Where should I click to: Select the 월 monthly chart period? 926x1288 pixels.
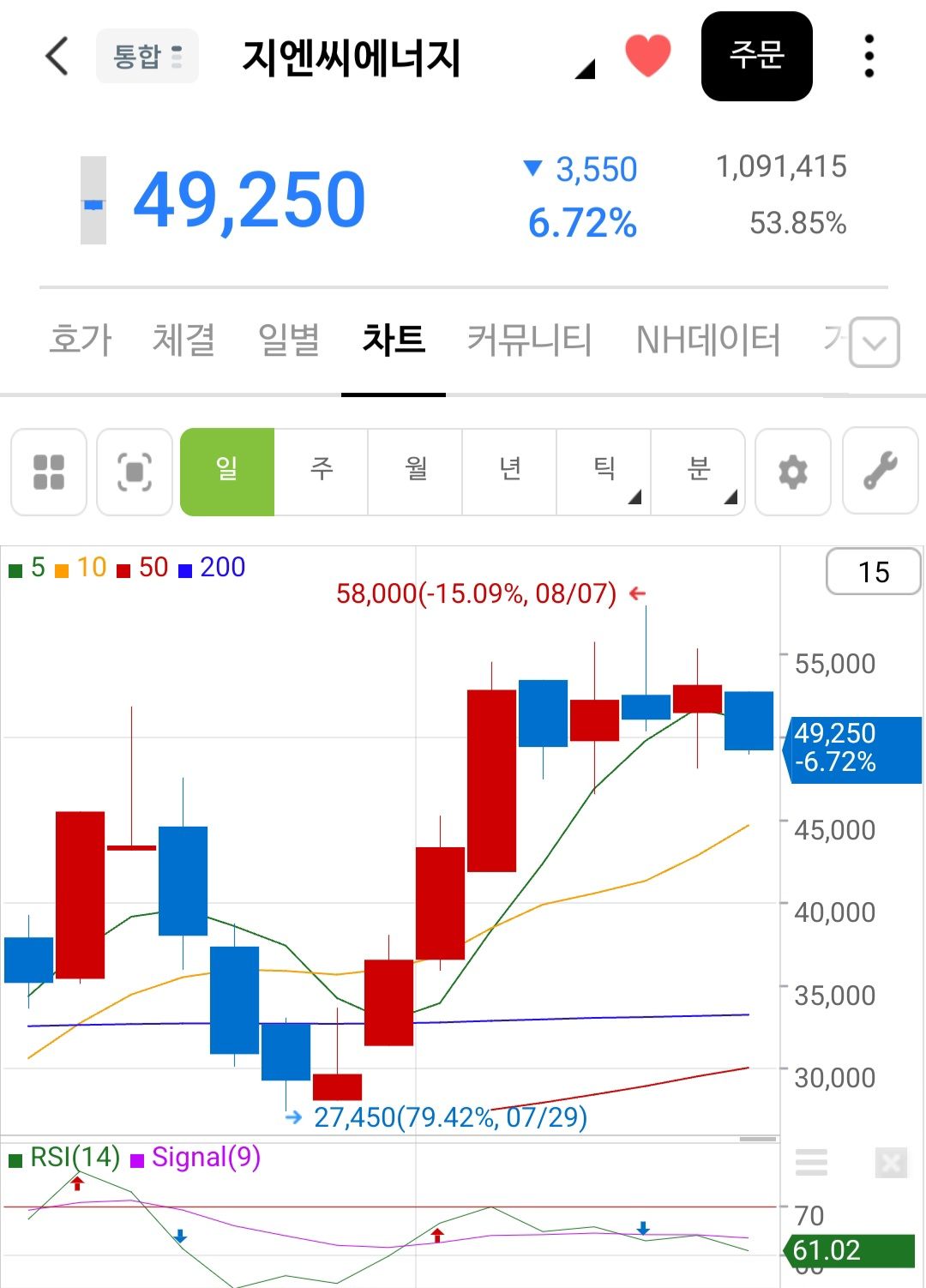416,472
